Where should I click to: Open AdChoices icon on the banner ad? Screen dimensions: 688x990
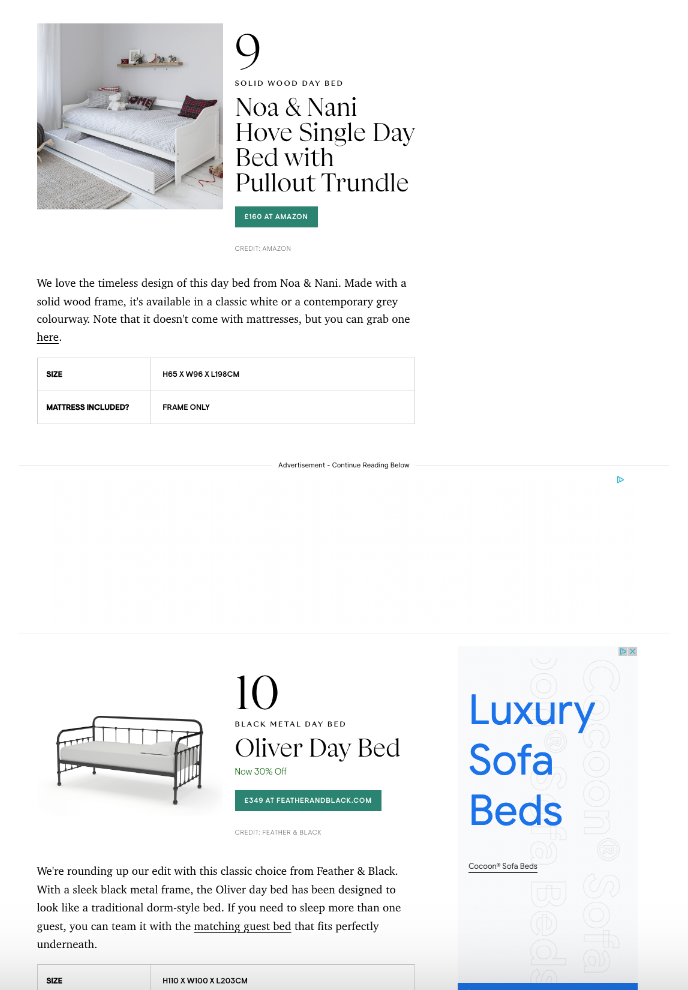click(x=620, y=480)
